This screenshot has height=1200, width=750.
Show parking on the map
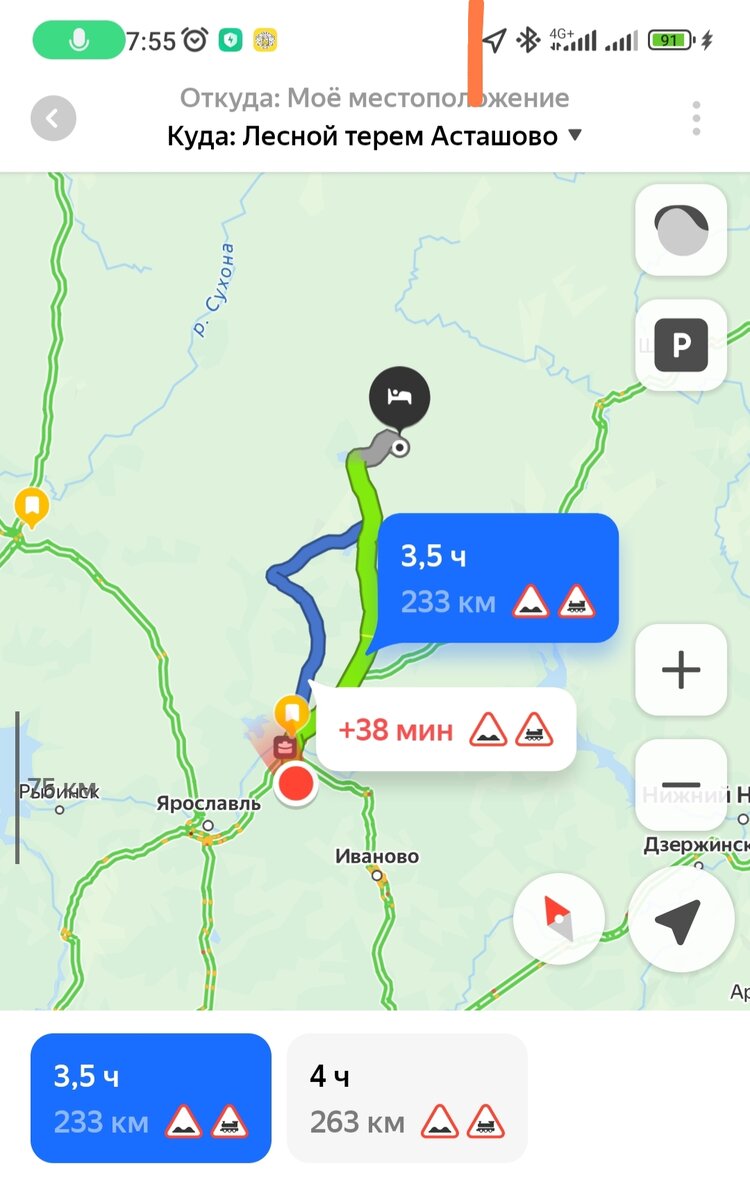pos(681,345)
